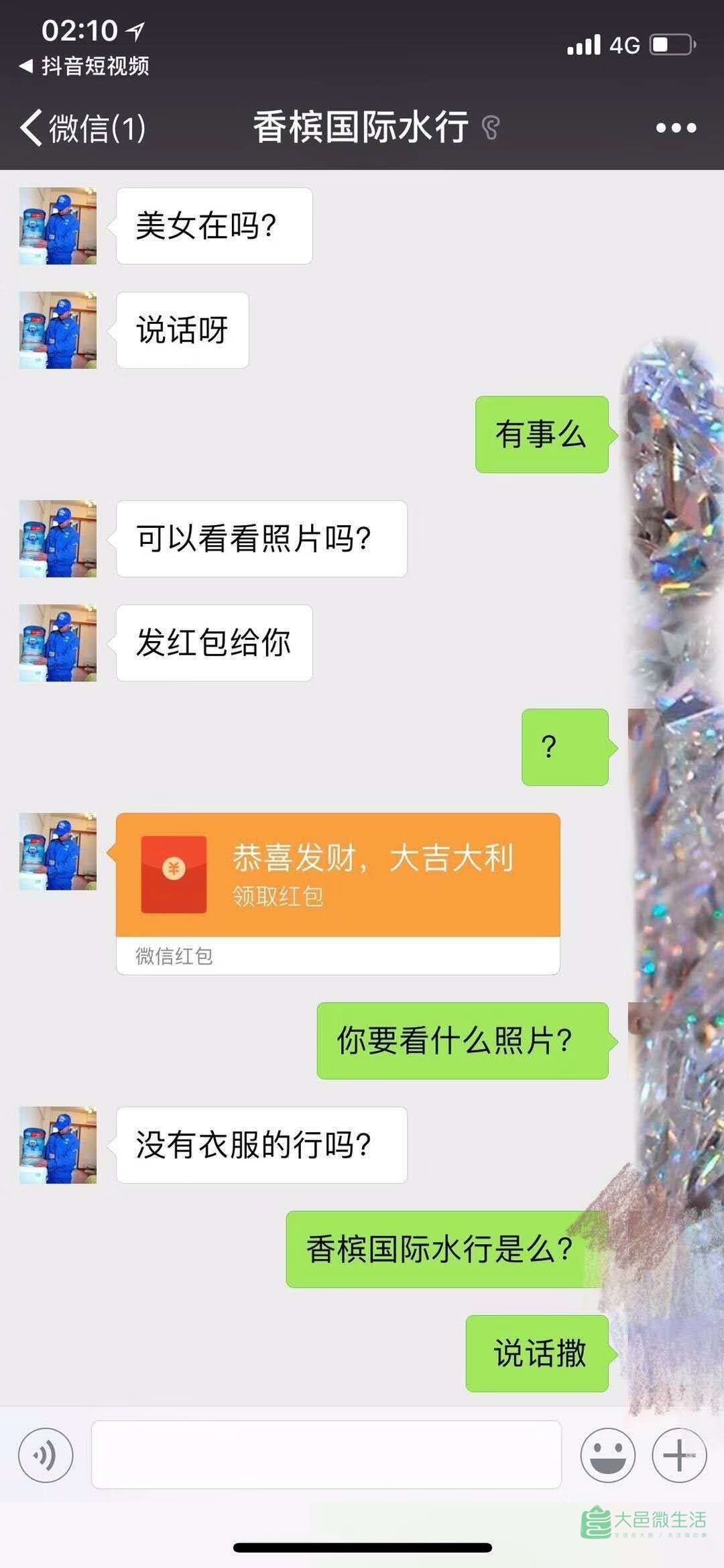Tap the contact avatar beside 美女在吗?
Image resolution: width=724 pixels, height=1568 pixels.
click(x=58, y=226)
